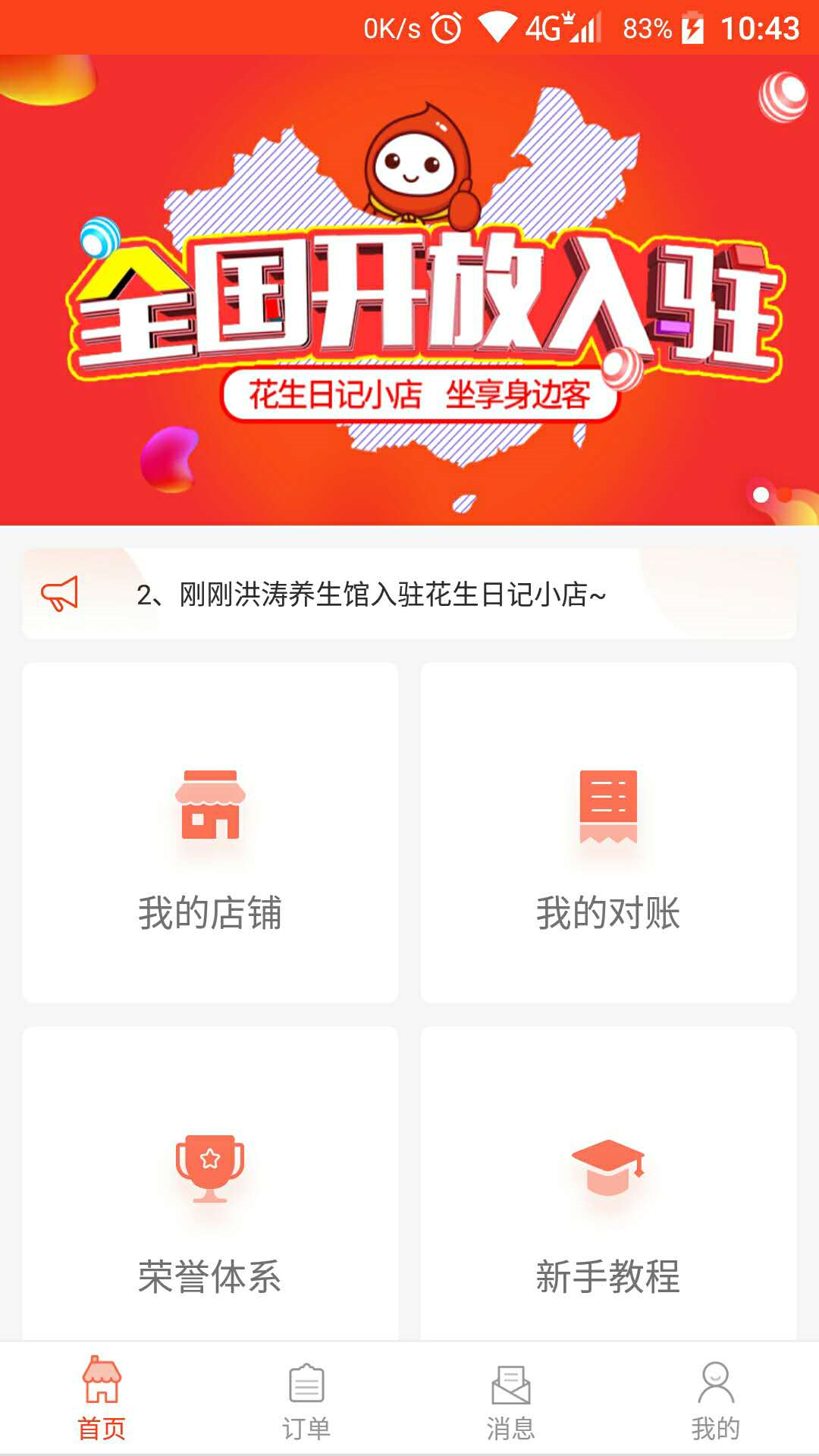Open the 全国开放入驻 promotional banner
Screen dimensions: 819x1456
[x=409, y=290]
